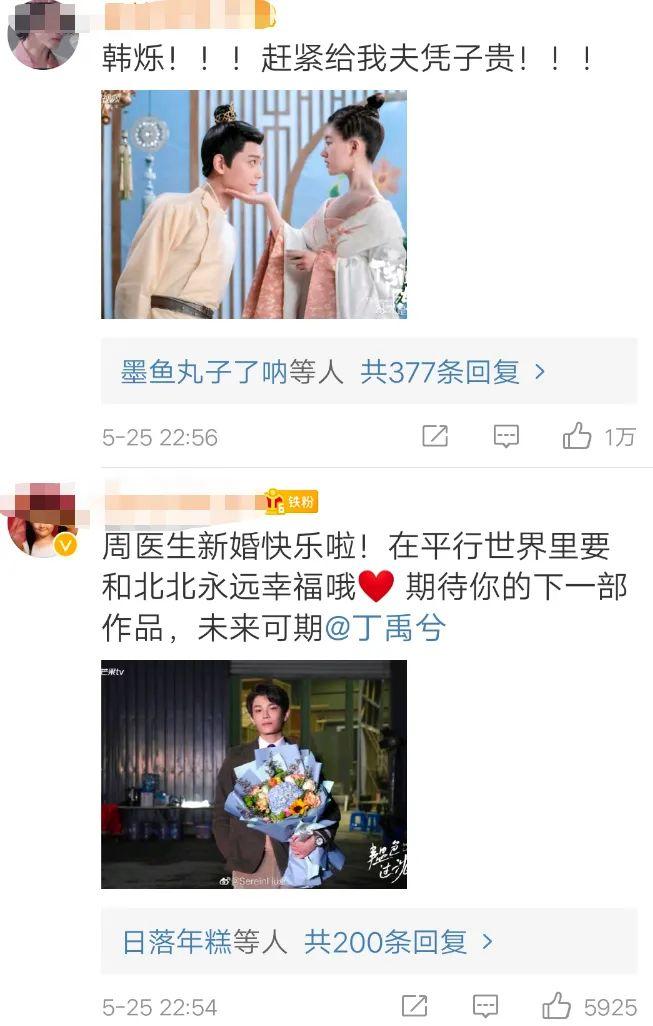
Task: Like the comment with 5925 likes
Action: (556, 1006)
